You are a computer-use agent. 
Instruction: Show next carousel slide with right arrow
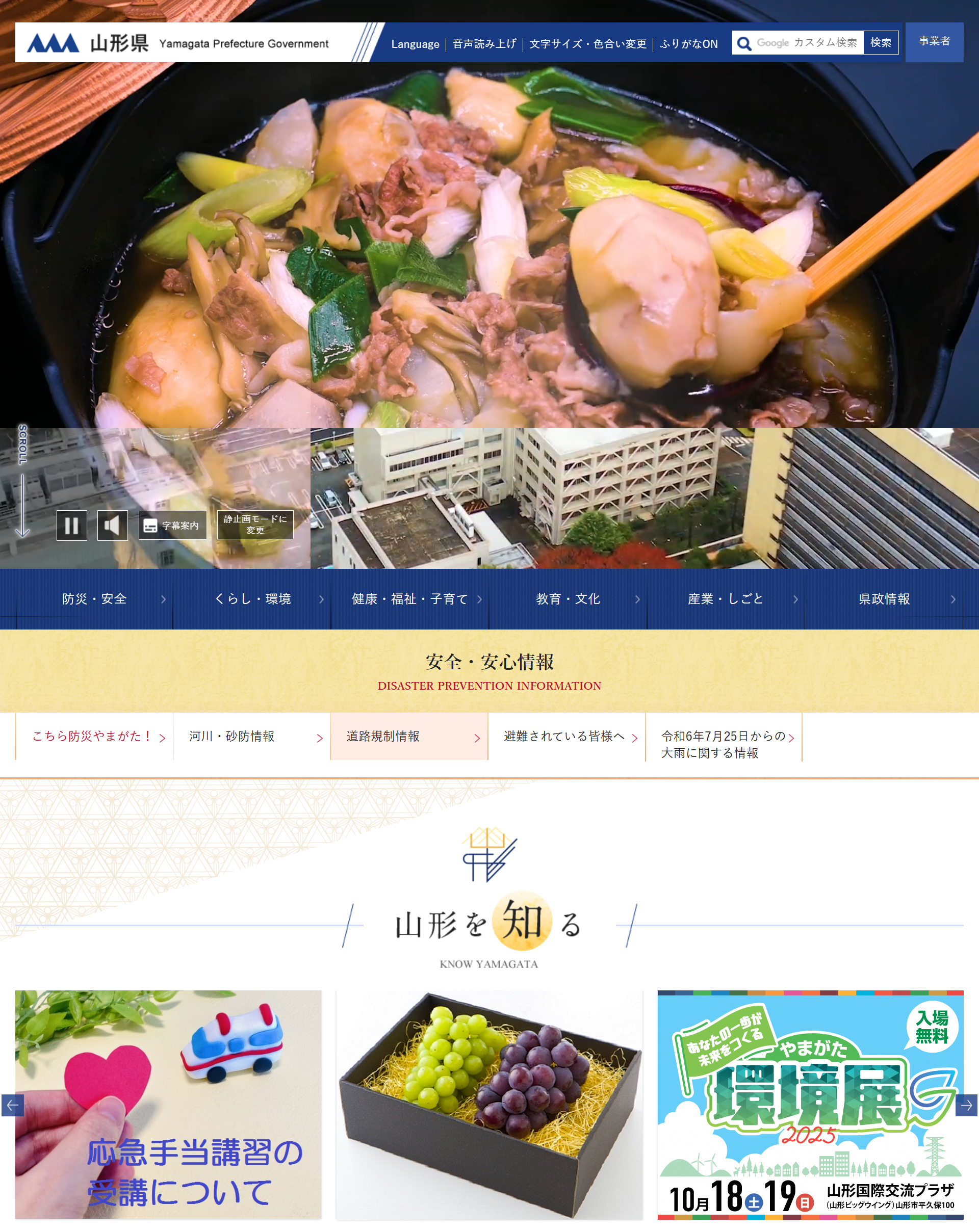[x=966, y=1105]
